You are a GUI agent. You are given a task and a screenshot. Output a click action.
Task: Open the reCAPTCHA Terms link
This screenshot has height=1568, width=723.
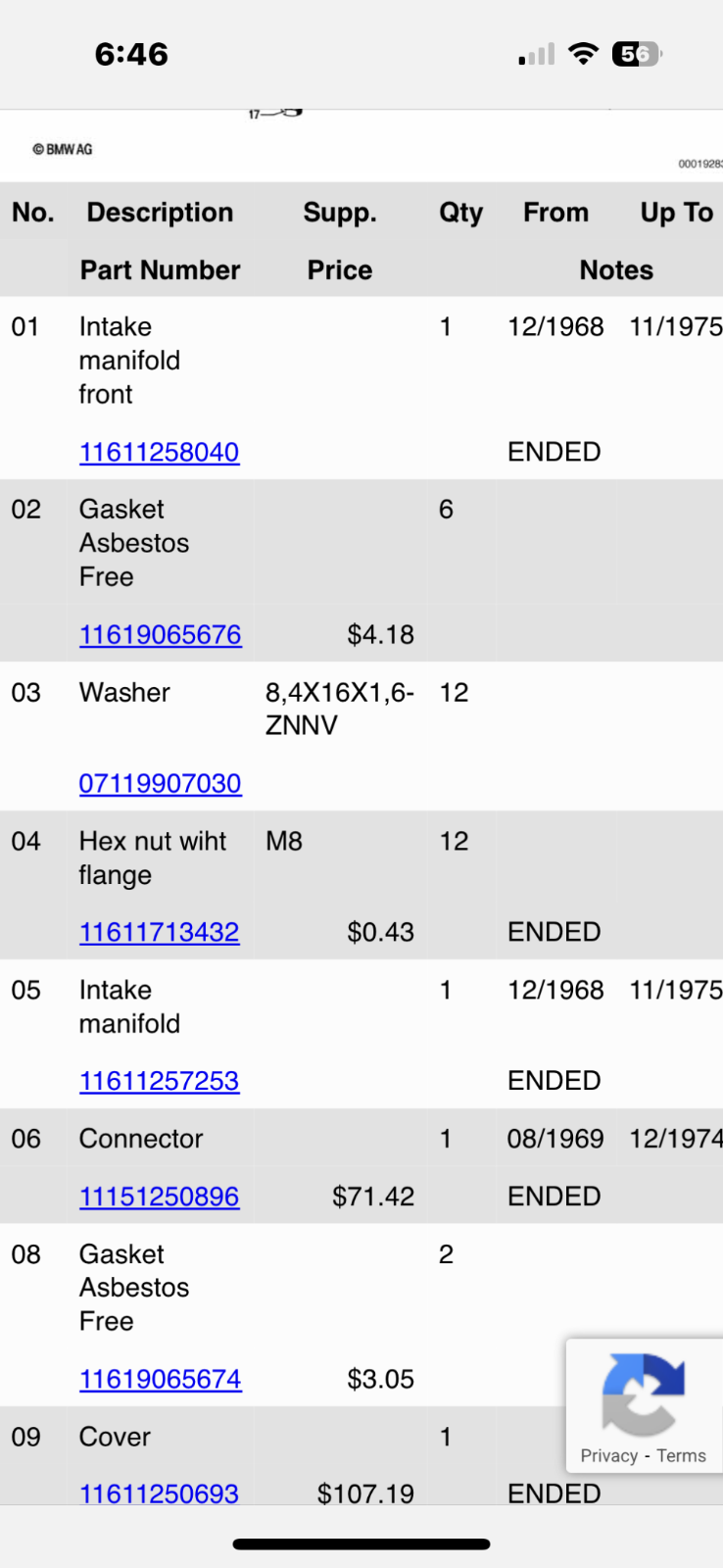[x=682, y=1455]
